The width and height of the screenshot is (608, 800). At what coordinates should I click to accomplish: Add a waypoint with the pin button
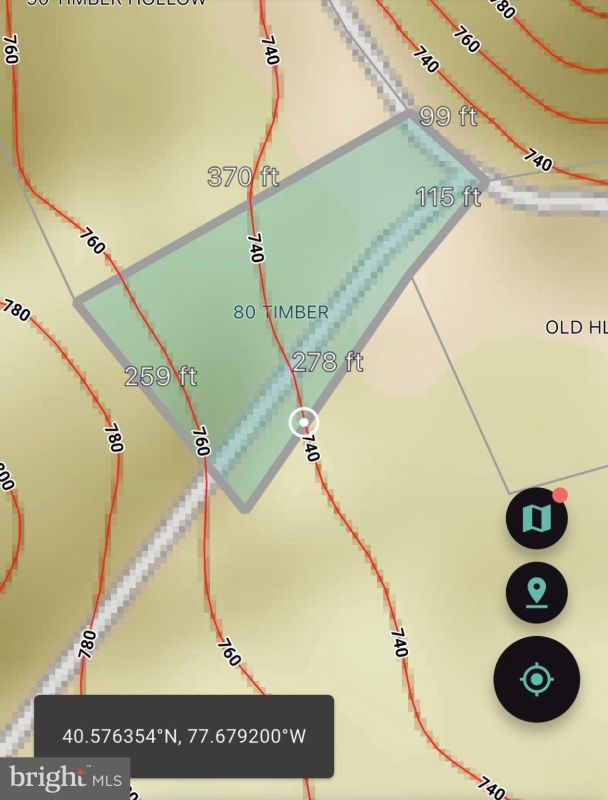coord(537,593)
